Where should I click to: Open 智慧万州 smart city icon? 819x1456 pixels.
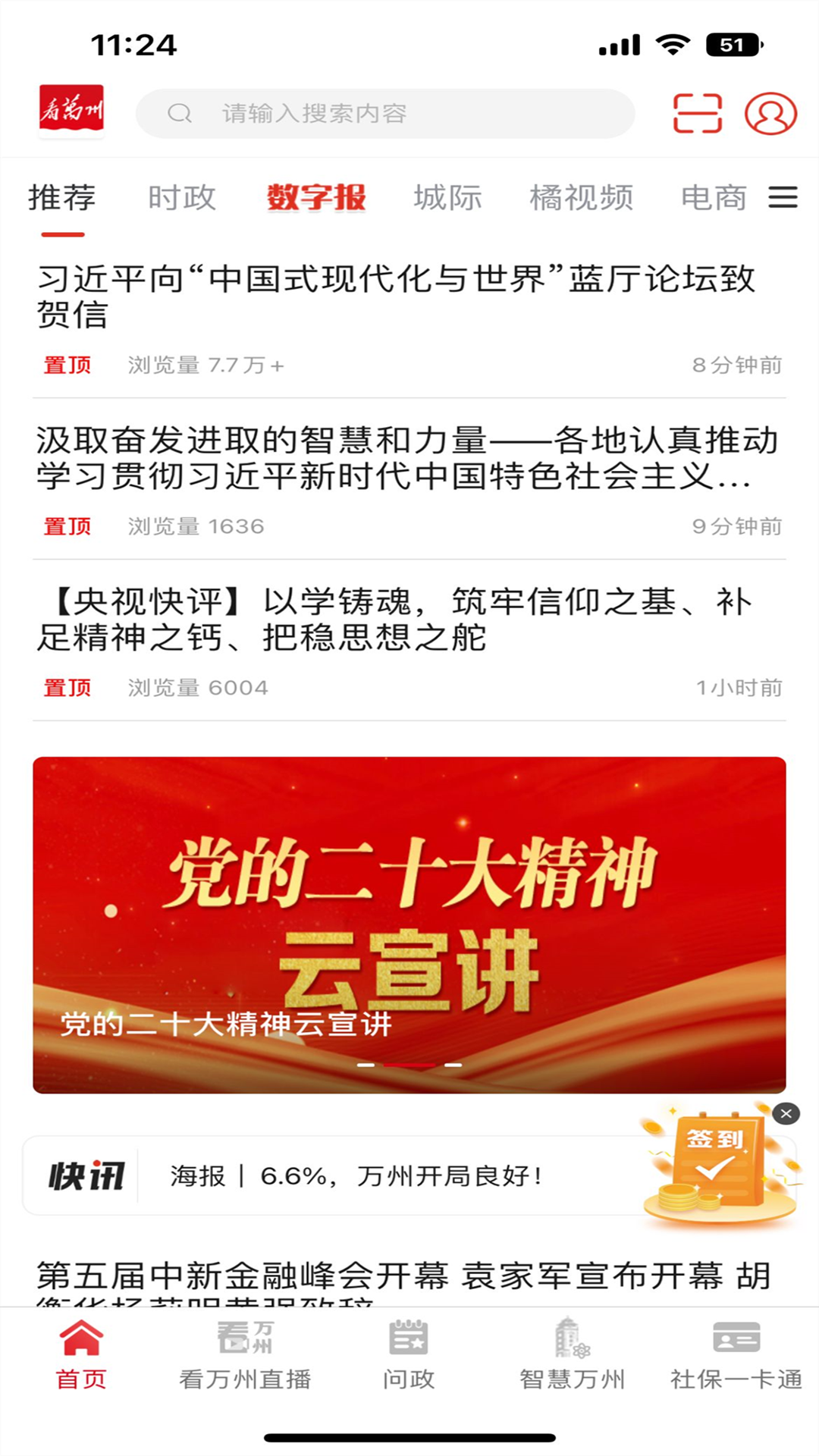571,1357
